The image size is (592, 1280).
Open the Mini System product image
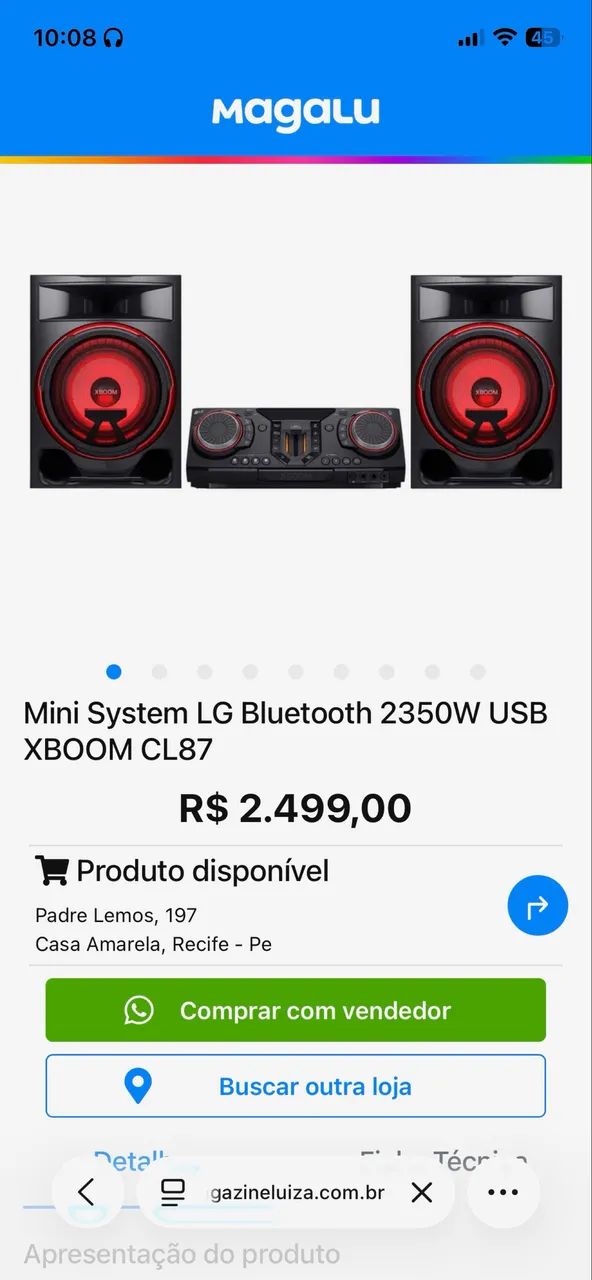tap(295, 382)
